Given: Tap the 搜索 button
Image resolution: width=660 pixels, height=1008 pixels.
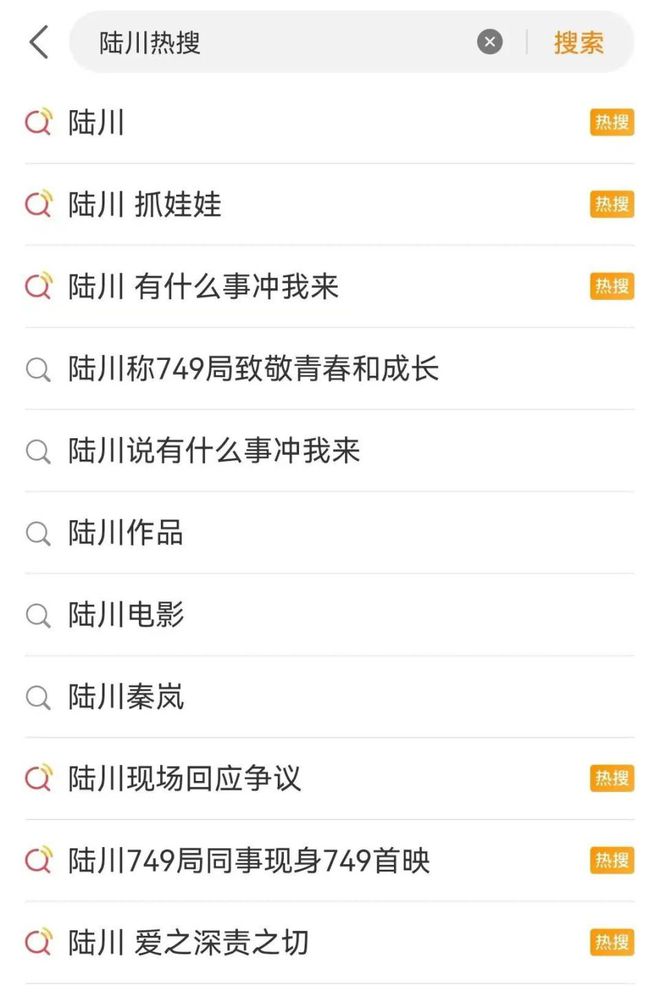Looking at the screenshot, I should click(x=579, y=43).
